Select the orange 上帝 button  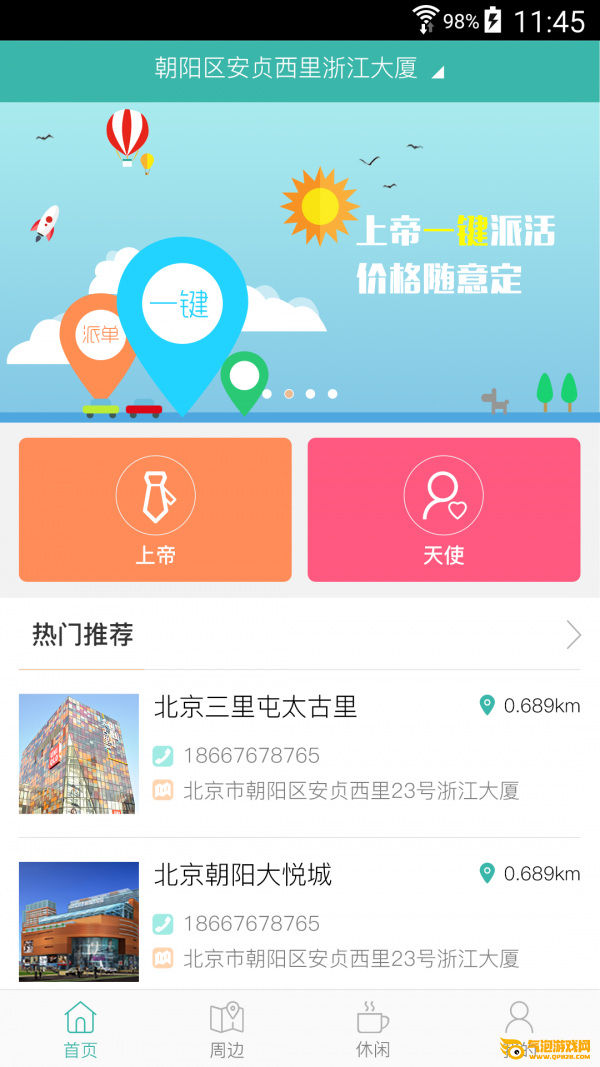[155, 509]
